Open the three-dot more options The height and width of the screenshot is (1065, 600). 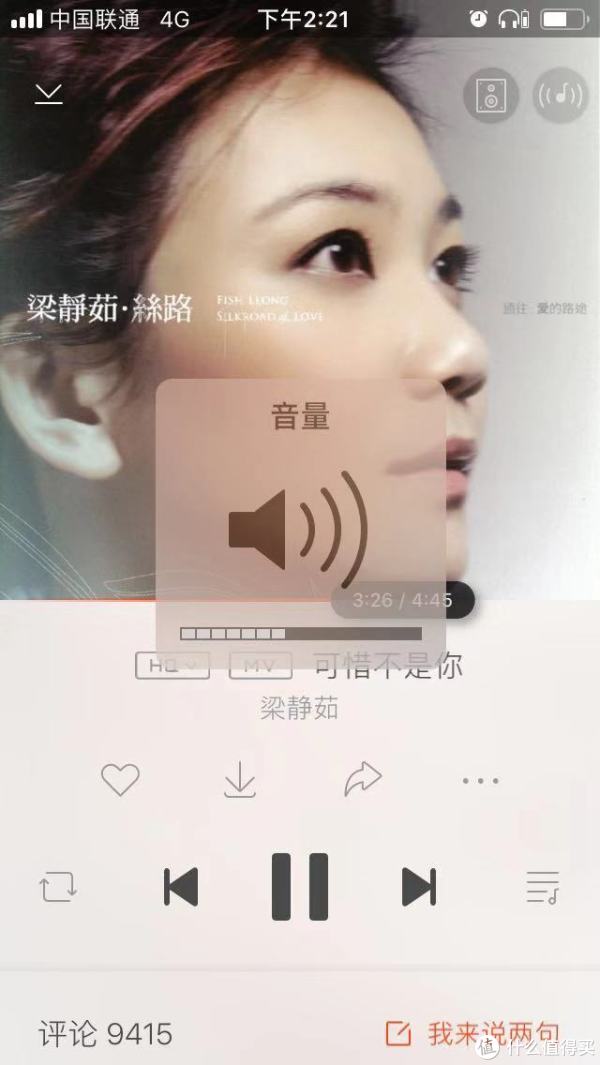pyautogui.click(x=480, y=780)
